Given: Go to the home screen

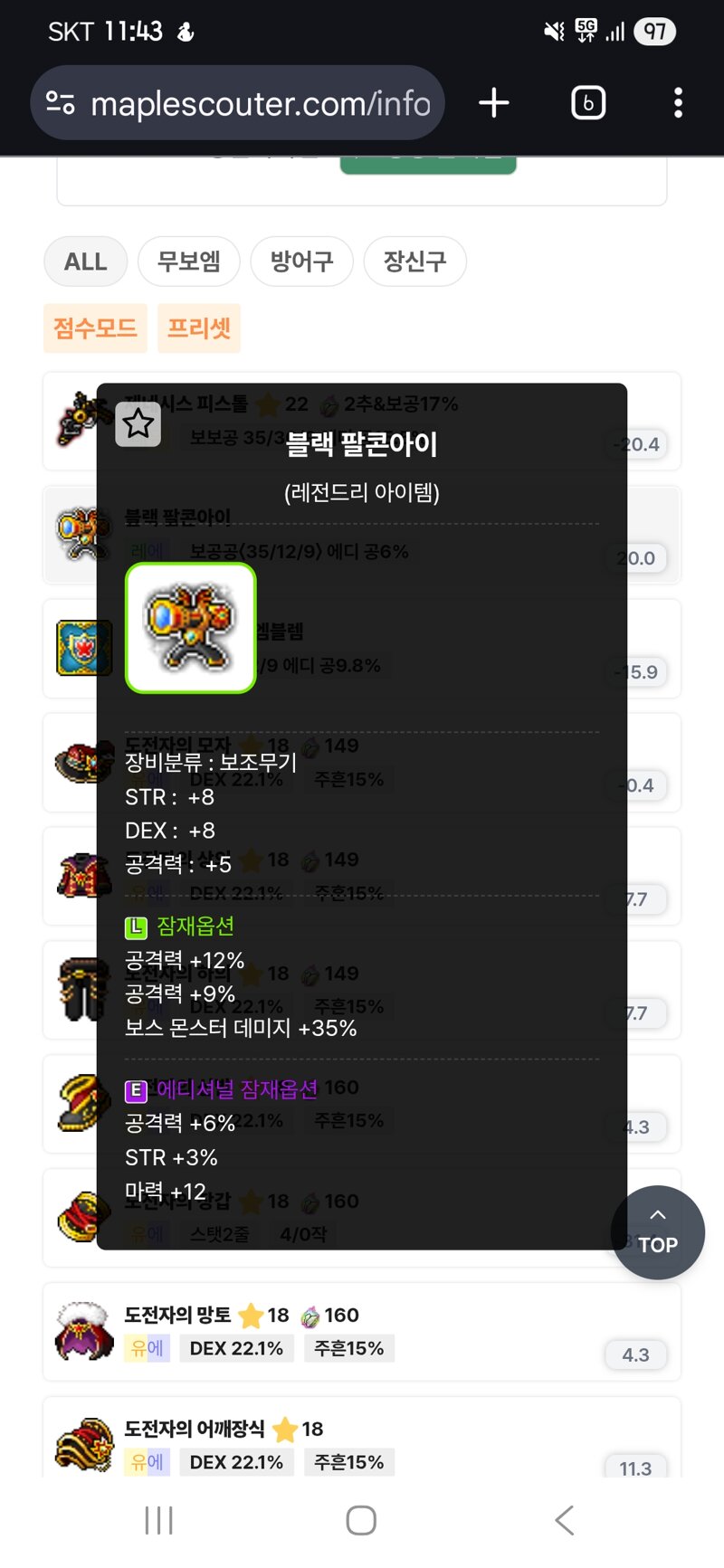Looking at the screenshot, I should click(361, 1521).
